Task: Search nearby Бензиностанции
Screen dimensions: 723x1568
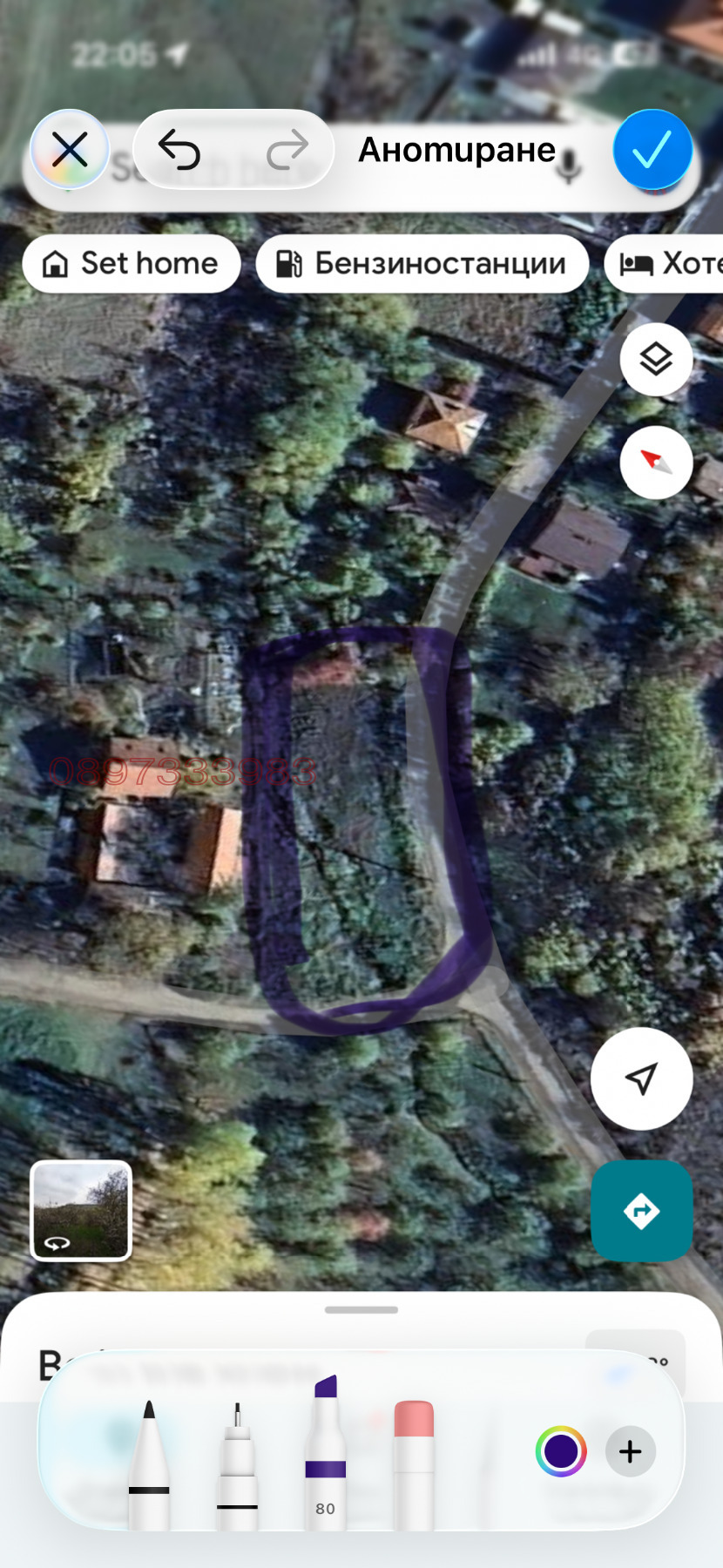Action: (422, 263)
